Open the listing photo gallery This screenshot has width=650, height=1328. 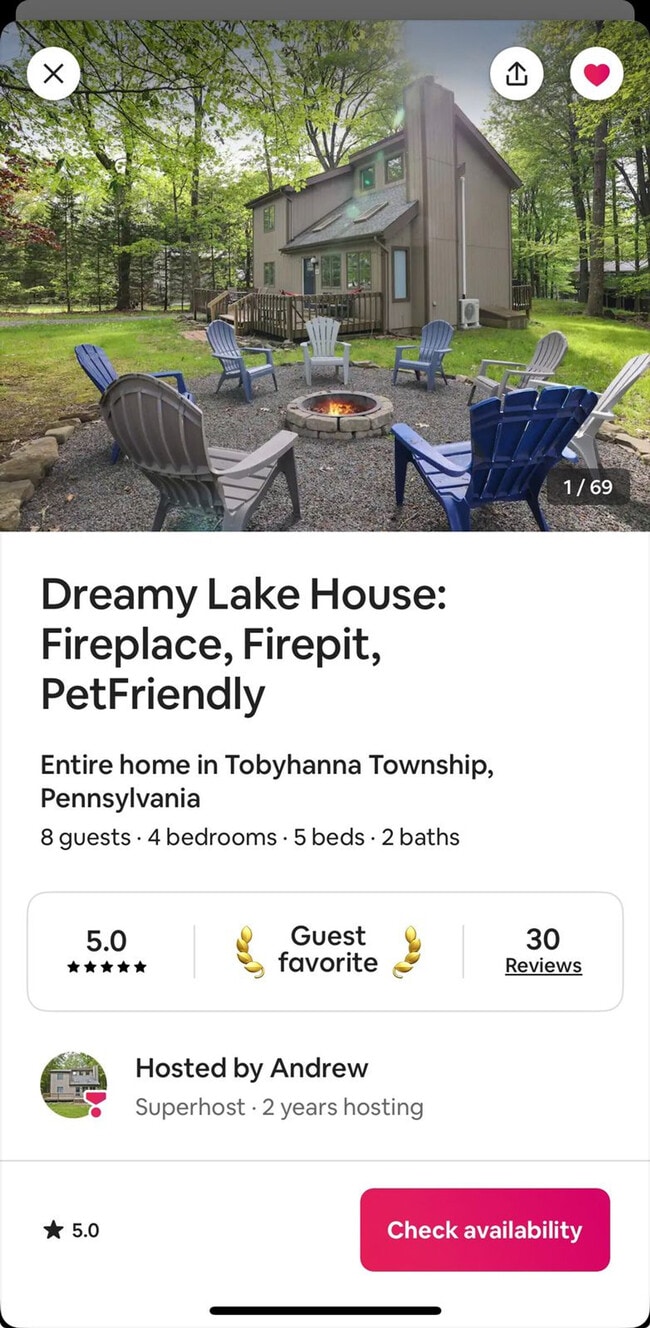[x=325, y=290]
